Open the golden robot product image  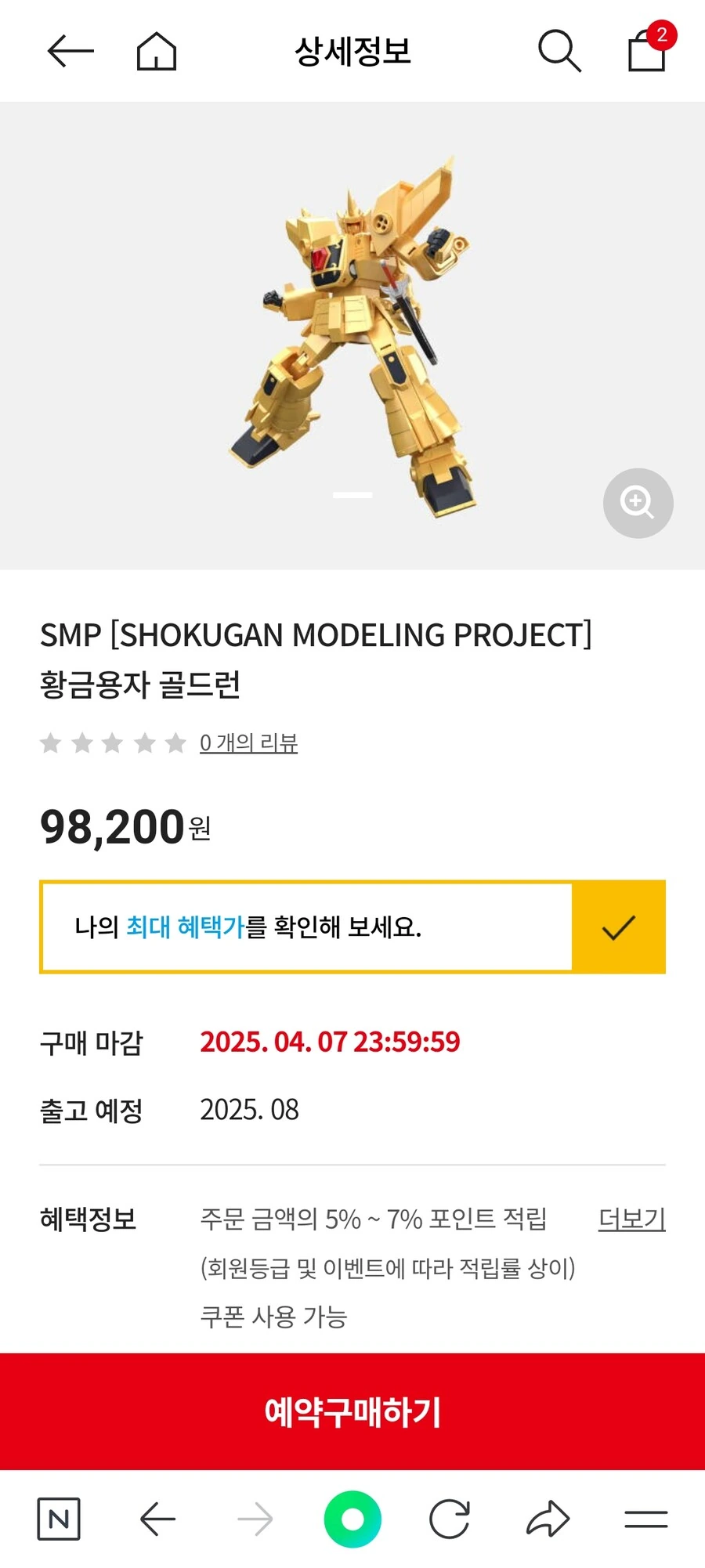tap(352, 335)
